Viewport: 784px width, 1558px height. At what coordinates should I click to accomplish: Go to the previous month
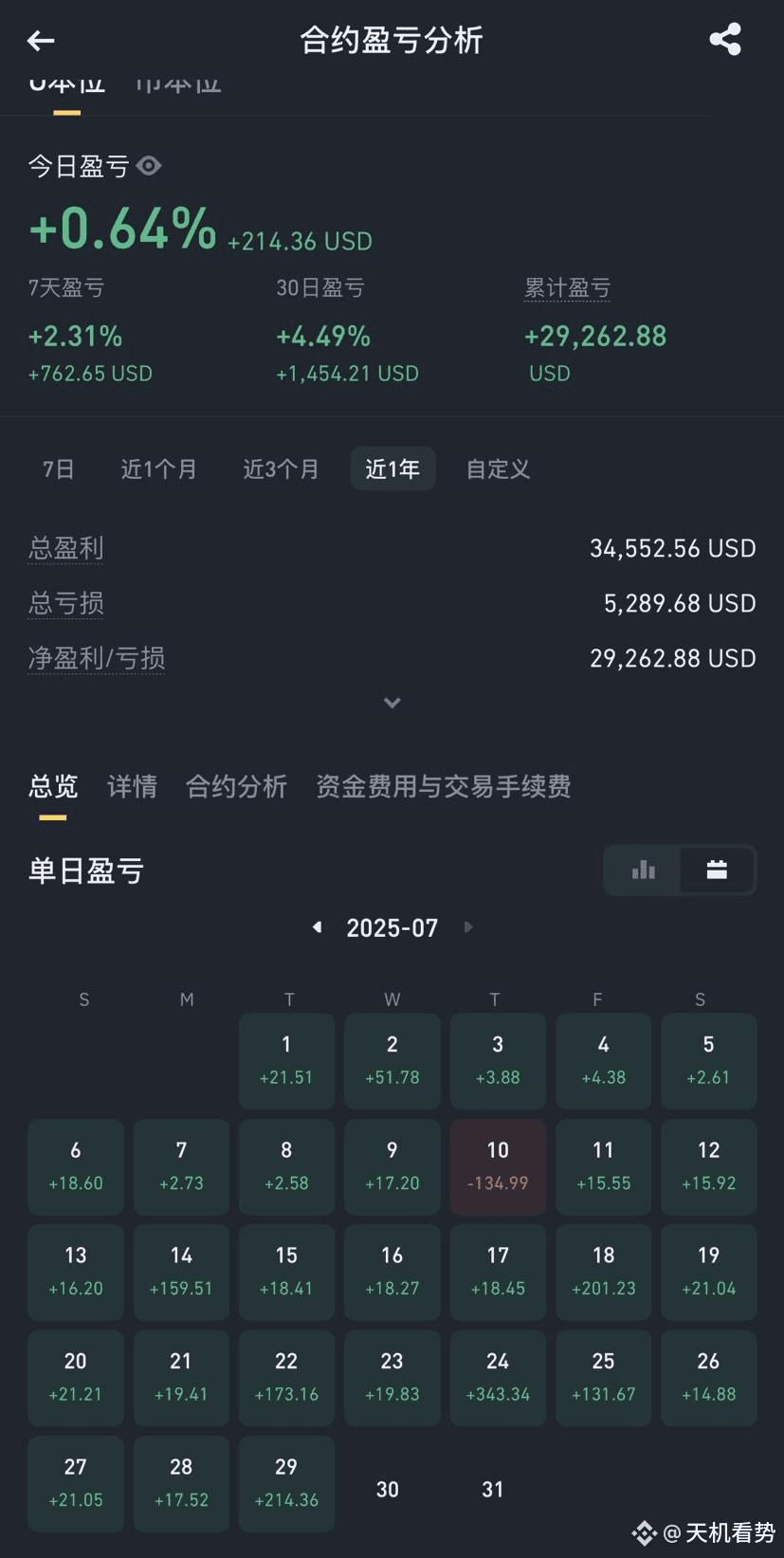pos(317,926)
